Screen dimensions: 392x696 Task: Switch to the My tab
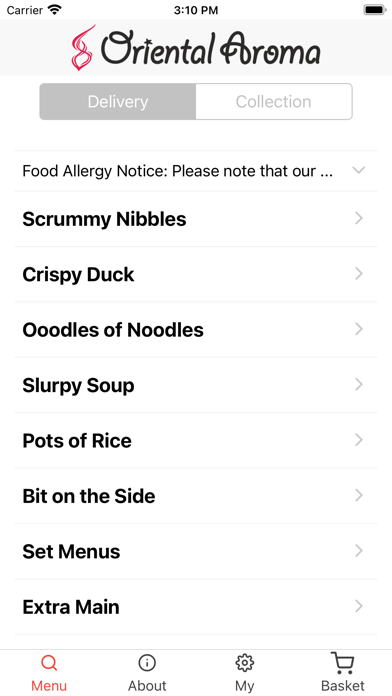[x=245, y=673]
